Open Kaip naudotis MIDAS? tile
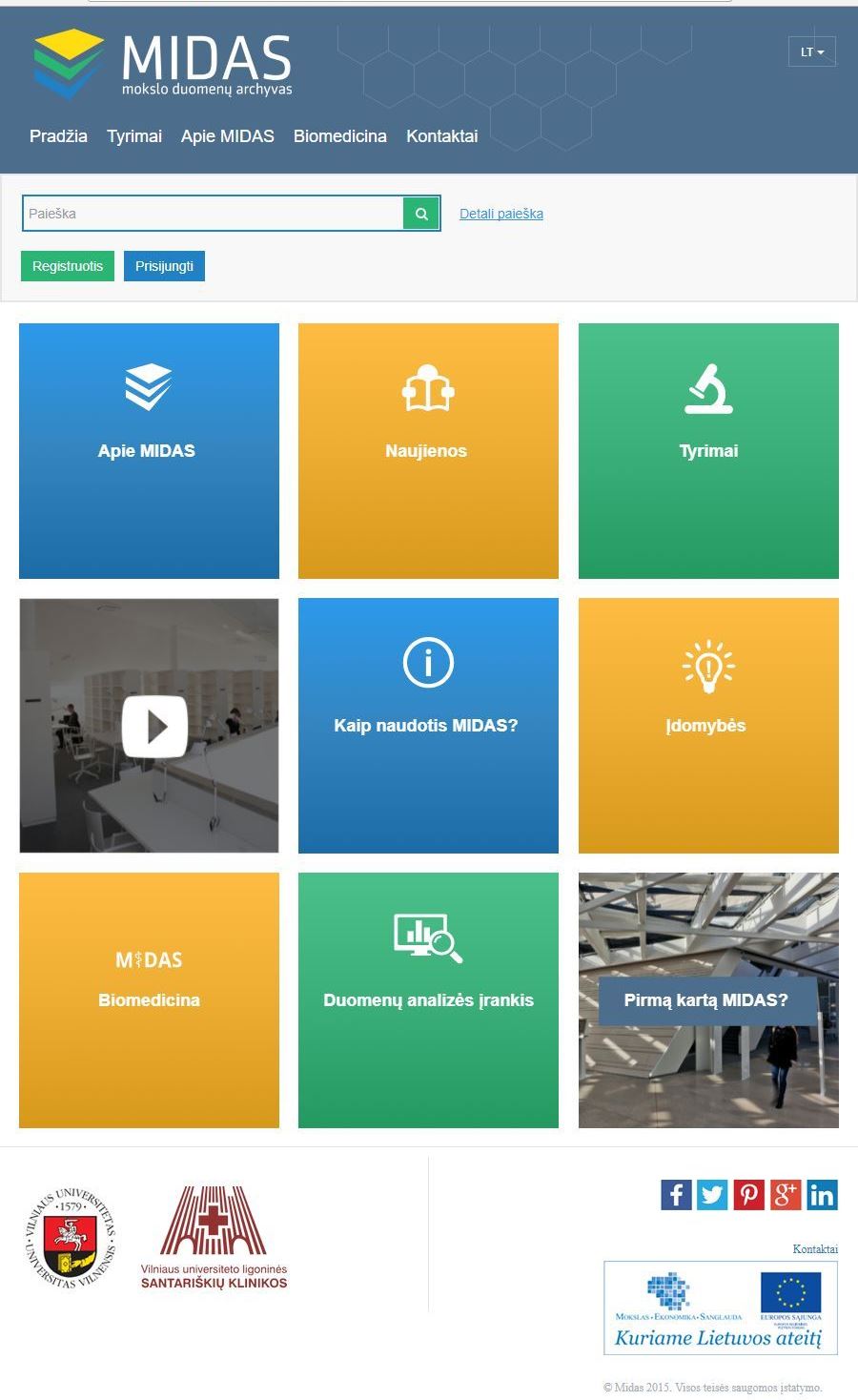858x1400 pixels. tap(428, 725)
